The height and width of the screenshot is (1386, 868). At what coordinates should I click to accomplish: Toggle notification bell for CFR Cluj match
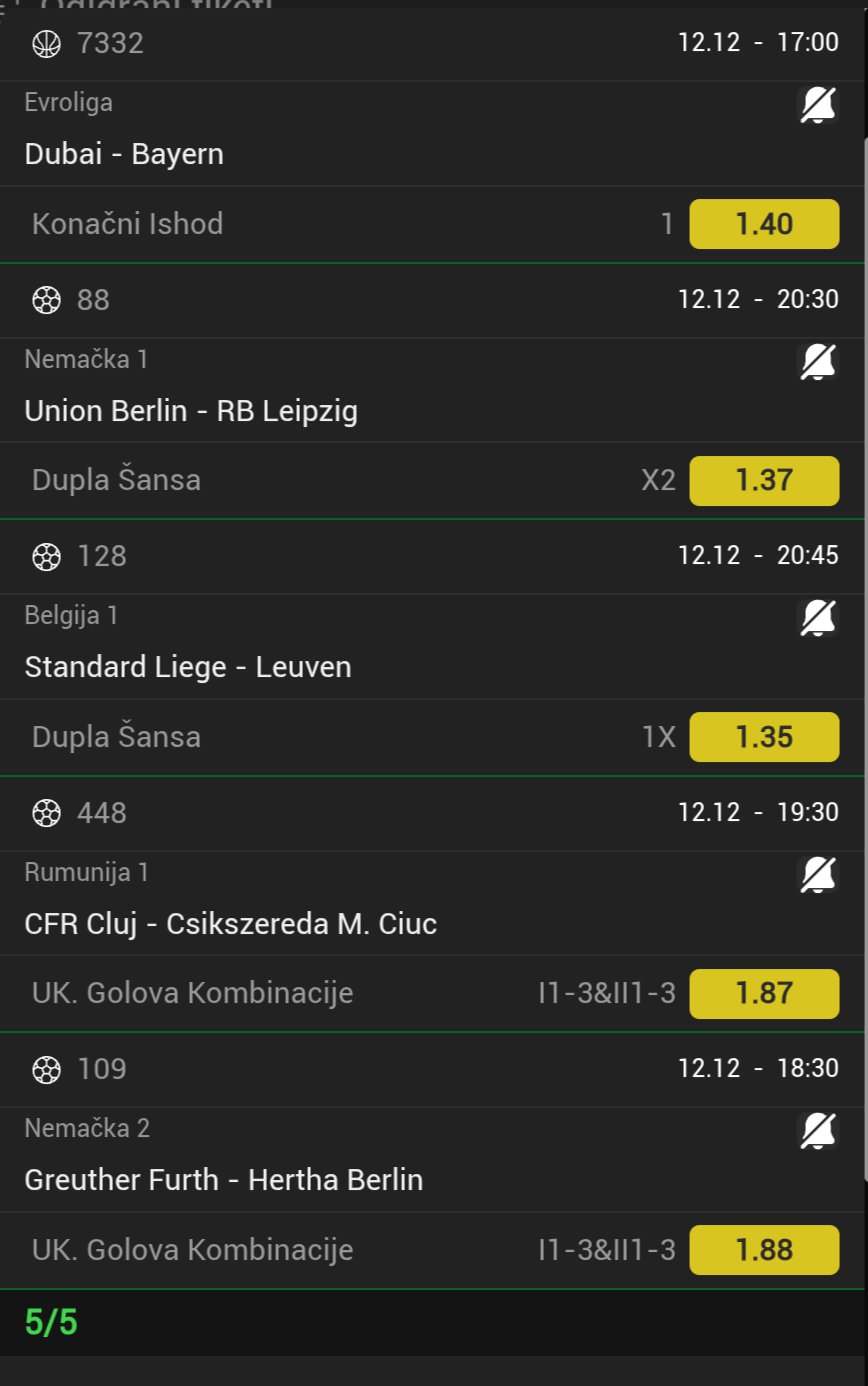[x=817, y=874]
